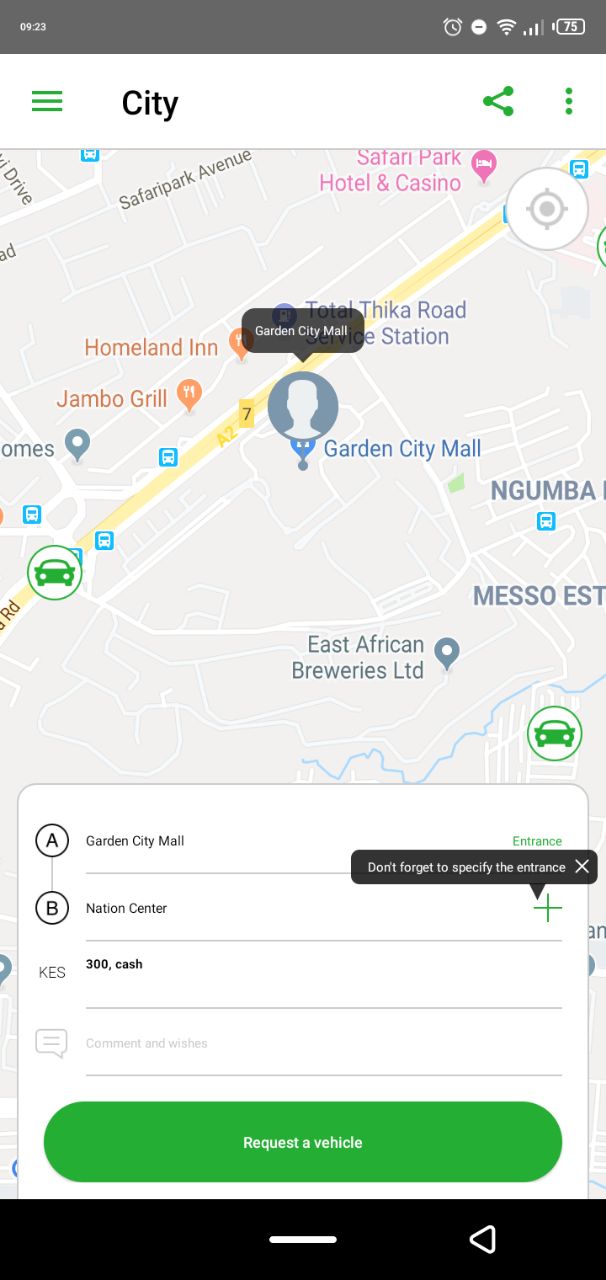Open the hamburger navigation menu
Screen dimensions: 606x1280
(47, 101)
